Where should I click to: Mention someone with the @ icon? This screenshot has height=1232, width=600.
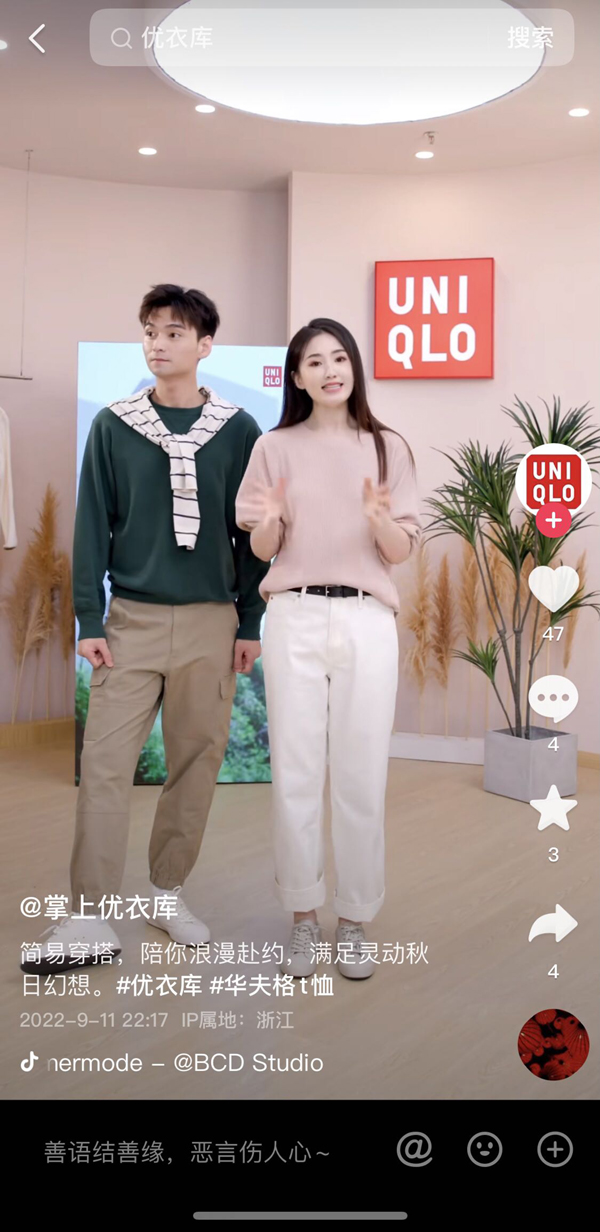pos(414,1150)
